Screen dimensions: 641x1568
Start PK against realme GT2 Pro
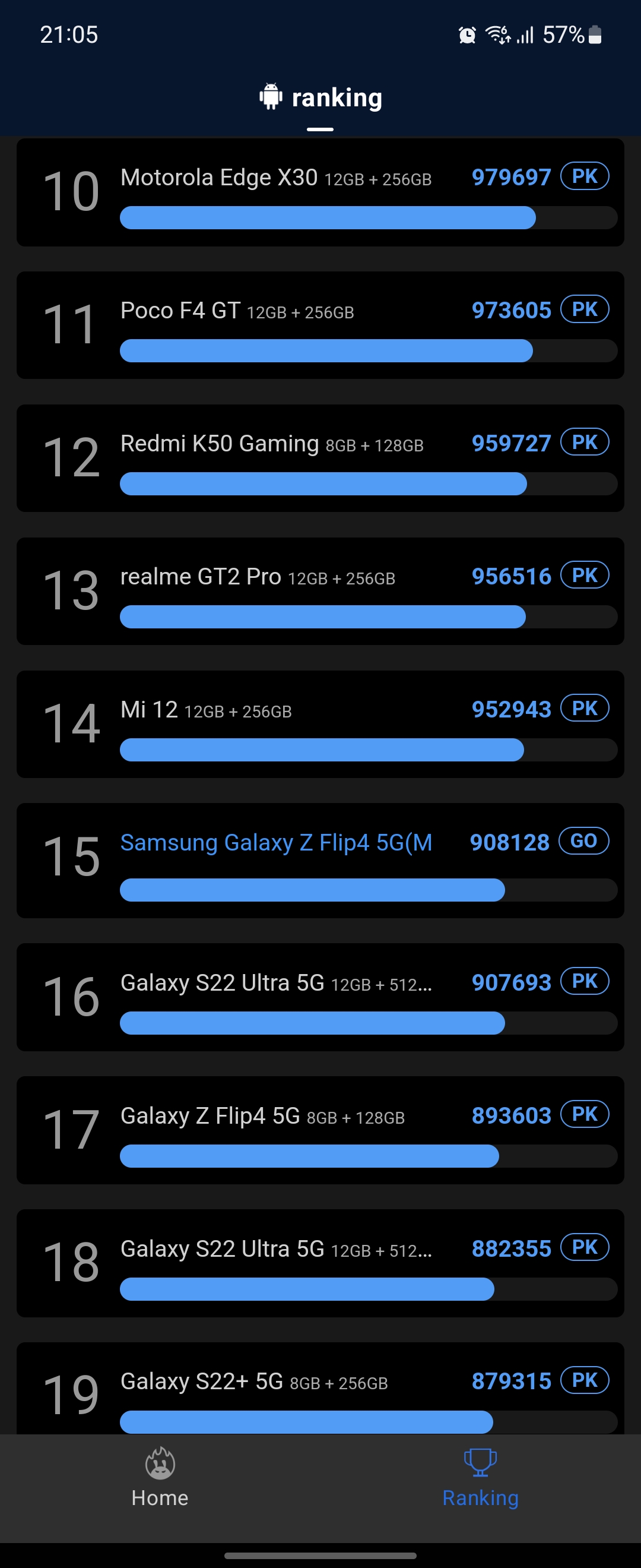[x=585, y=575]
